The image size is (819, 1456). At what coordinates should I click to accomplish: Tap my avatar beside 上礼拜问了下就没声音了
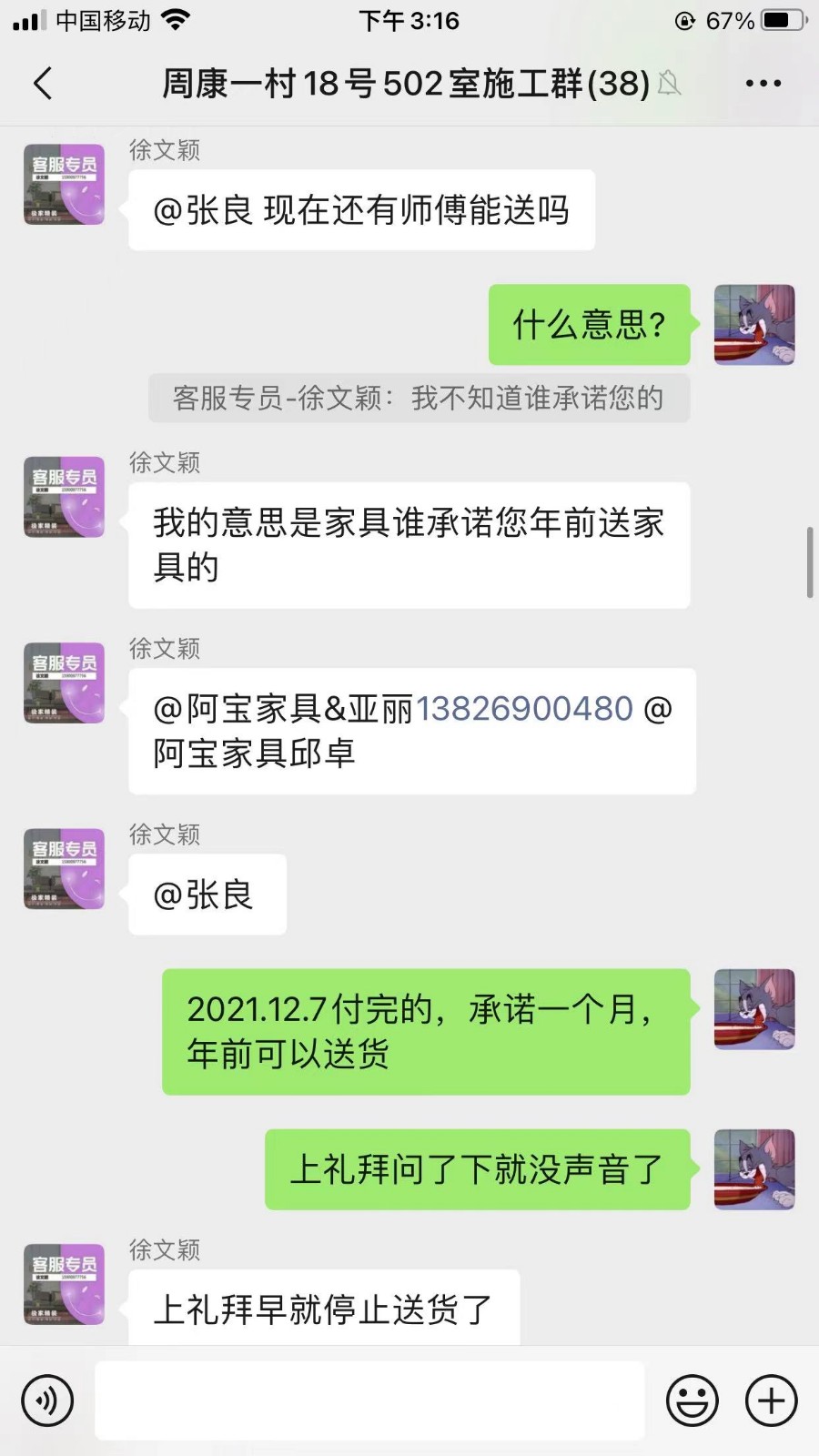[x=754, y=1169]
